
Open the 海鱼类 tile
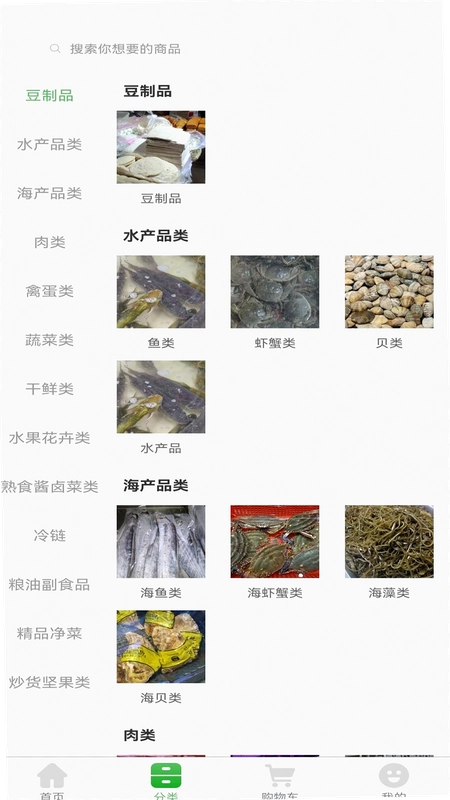click(161, 552)
